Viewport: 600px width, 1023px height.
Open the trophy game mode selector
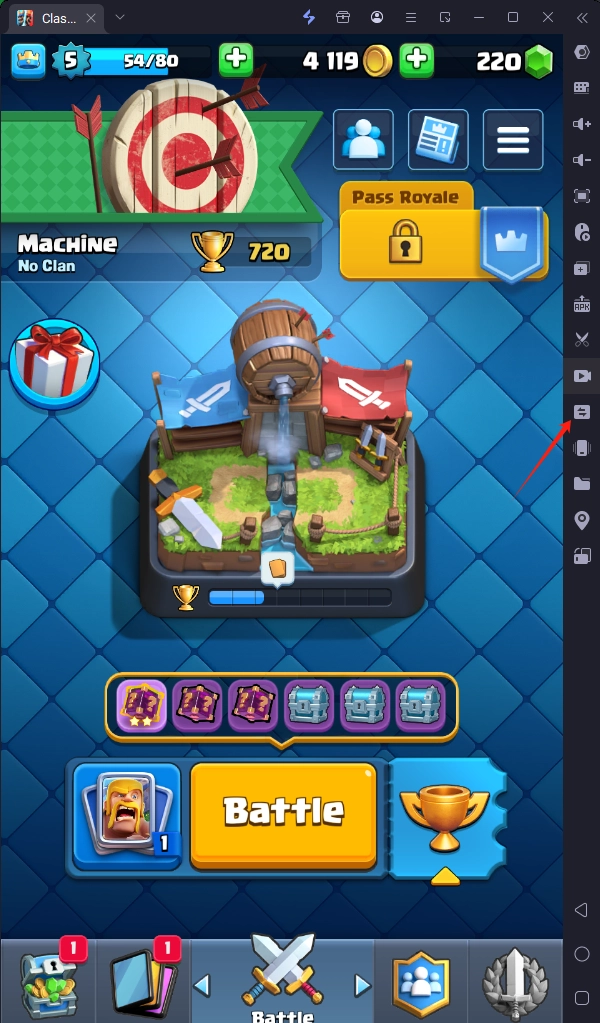pos(443,815)
